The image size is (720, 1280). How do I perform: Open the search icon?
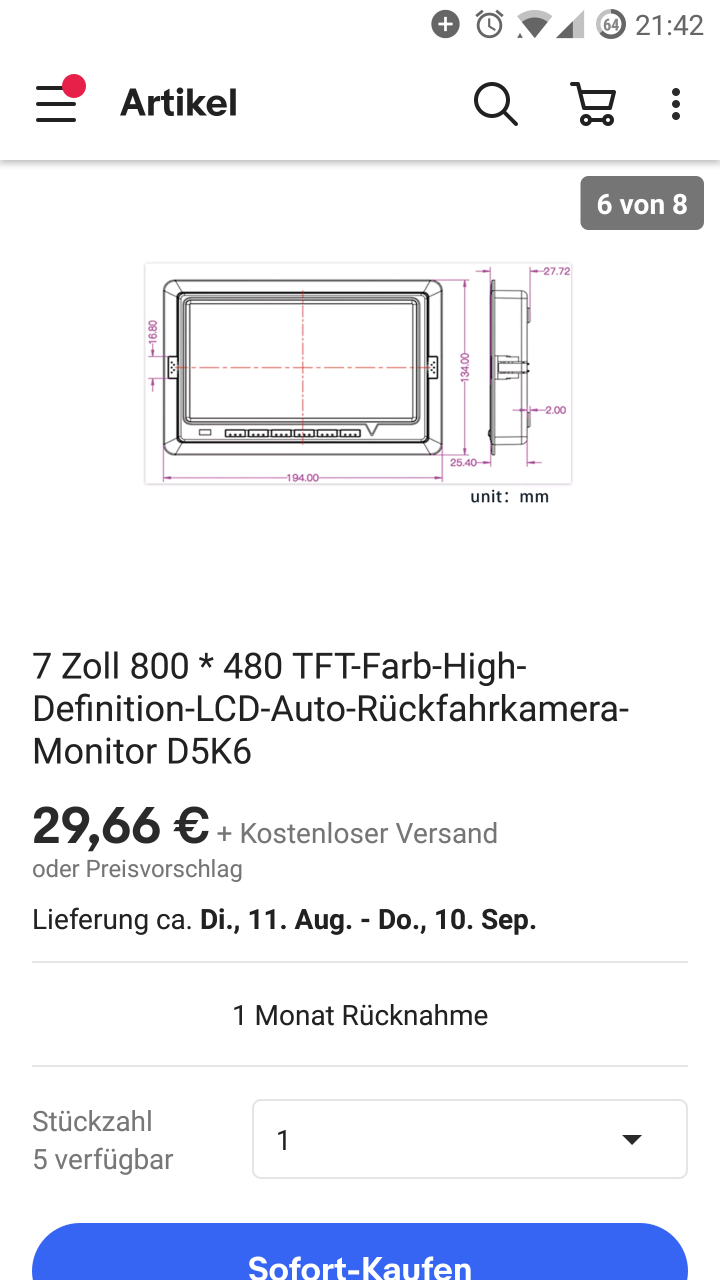495,103
